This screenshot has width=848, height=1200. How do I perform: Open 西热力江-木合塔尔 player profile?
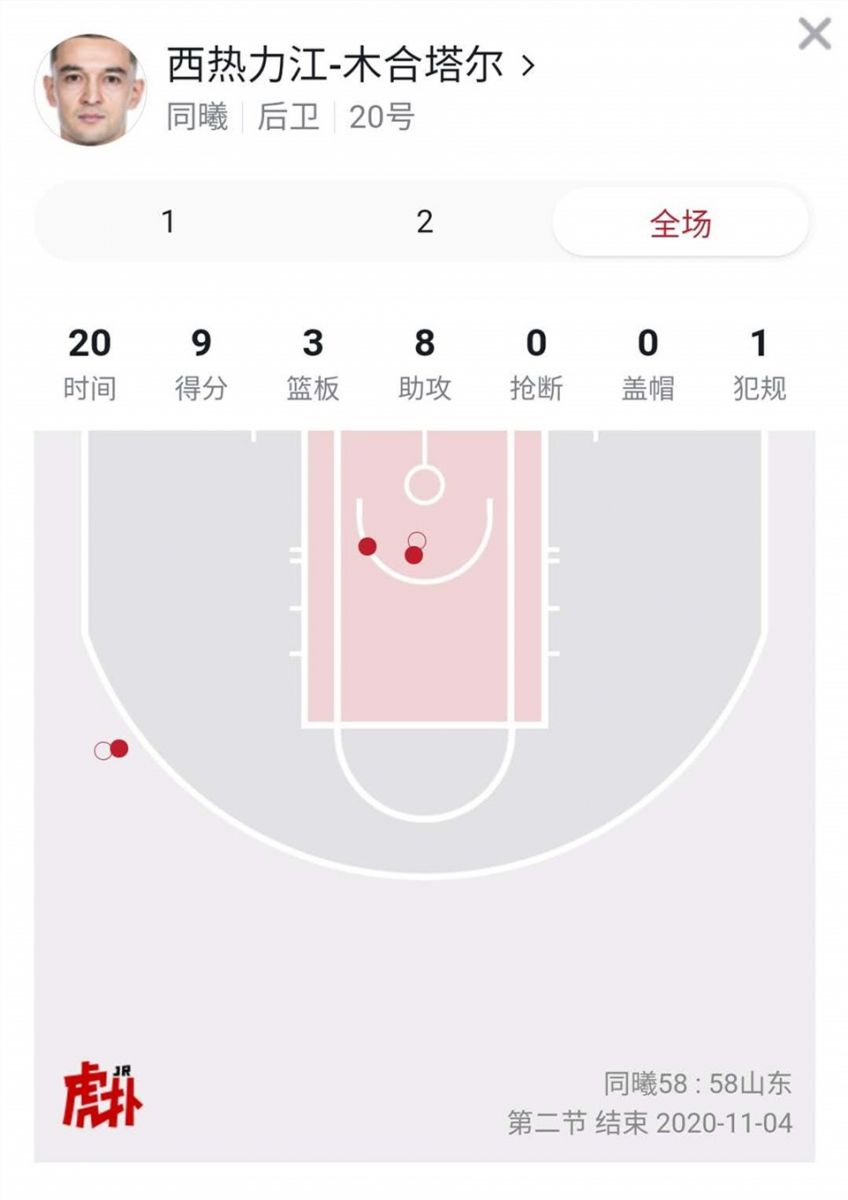coord(350,67)
